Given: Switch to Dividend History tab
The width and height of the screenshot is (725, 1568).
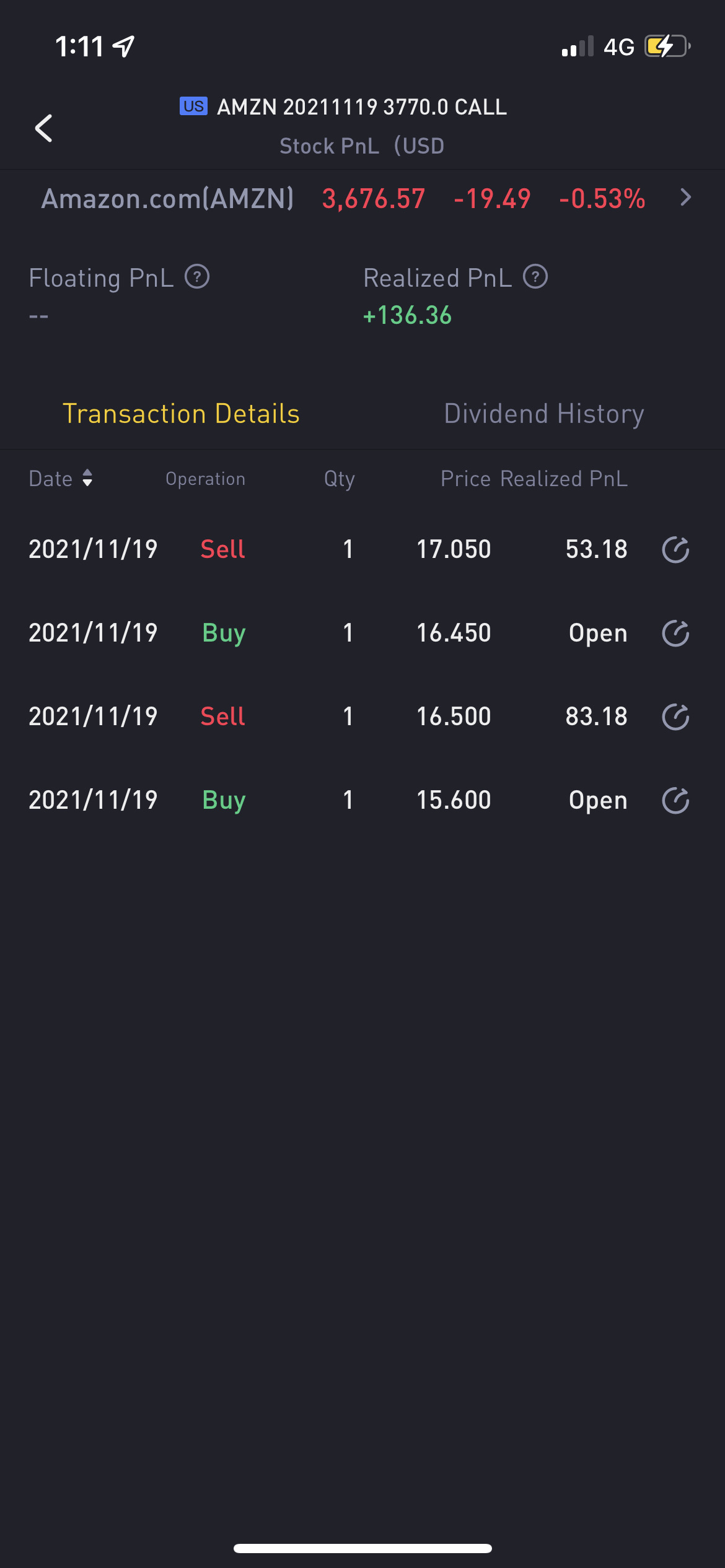Looking at the screenshot, I should pos(544,414).
